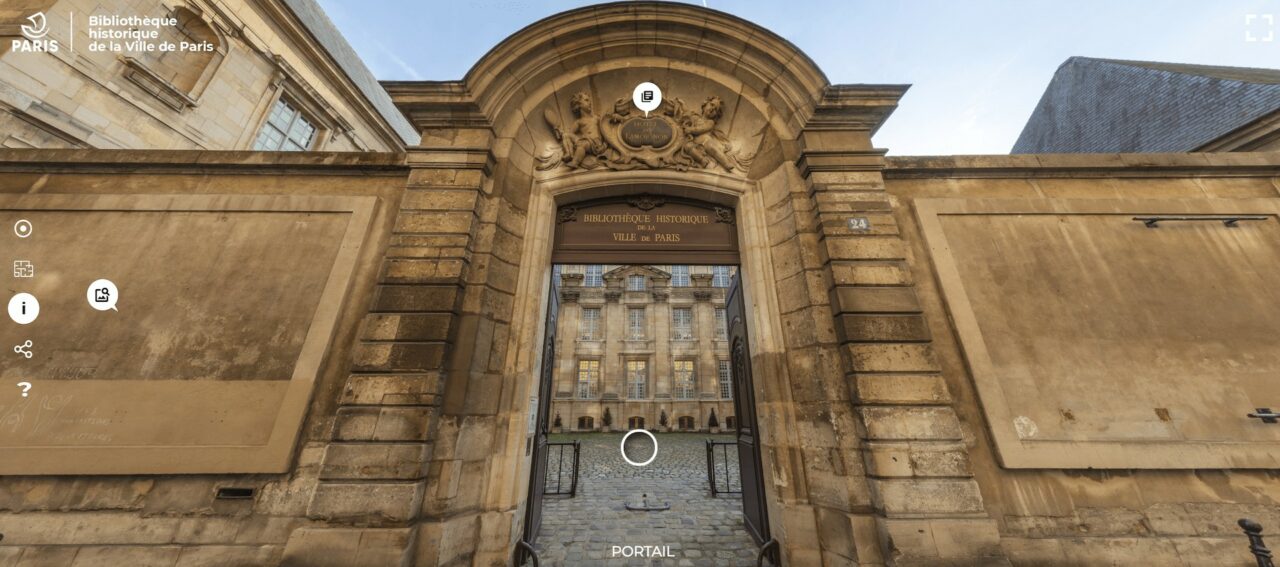Enter fullscreen mode
This screenshot has height=567, width=1280.
tap(1259, 28)
